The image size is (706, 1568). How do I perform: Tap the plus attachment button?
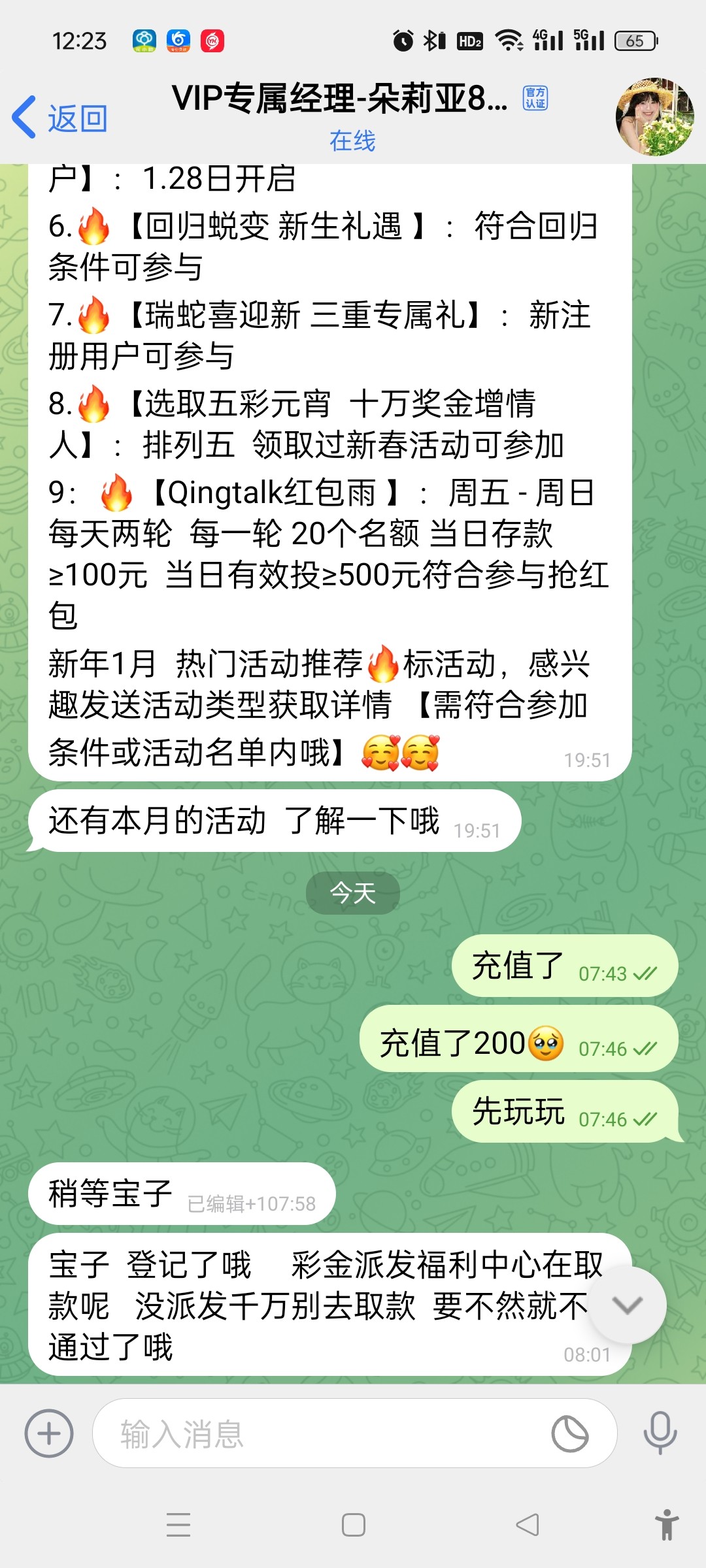(49, 1433)
